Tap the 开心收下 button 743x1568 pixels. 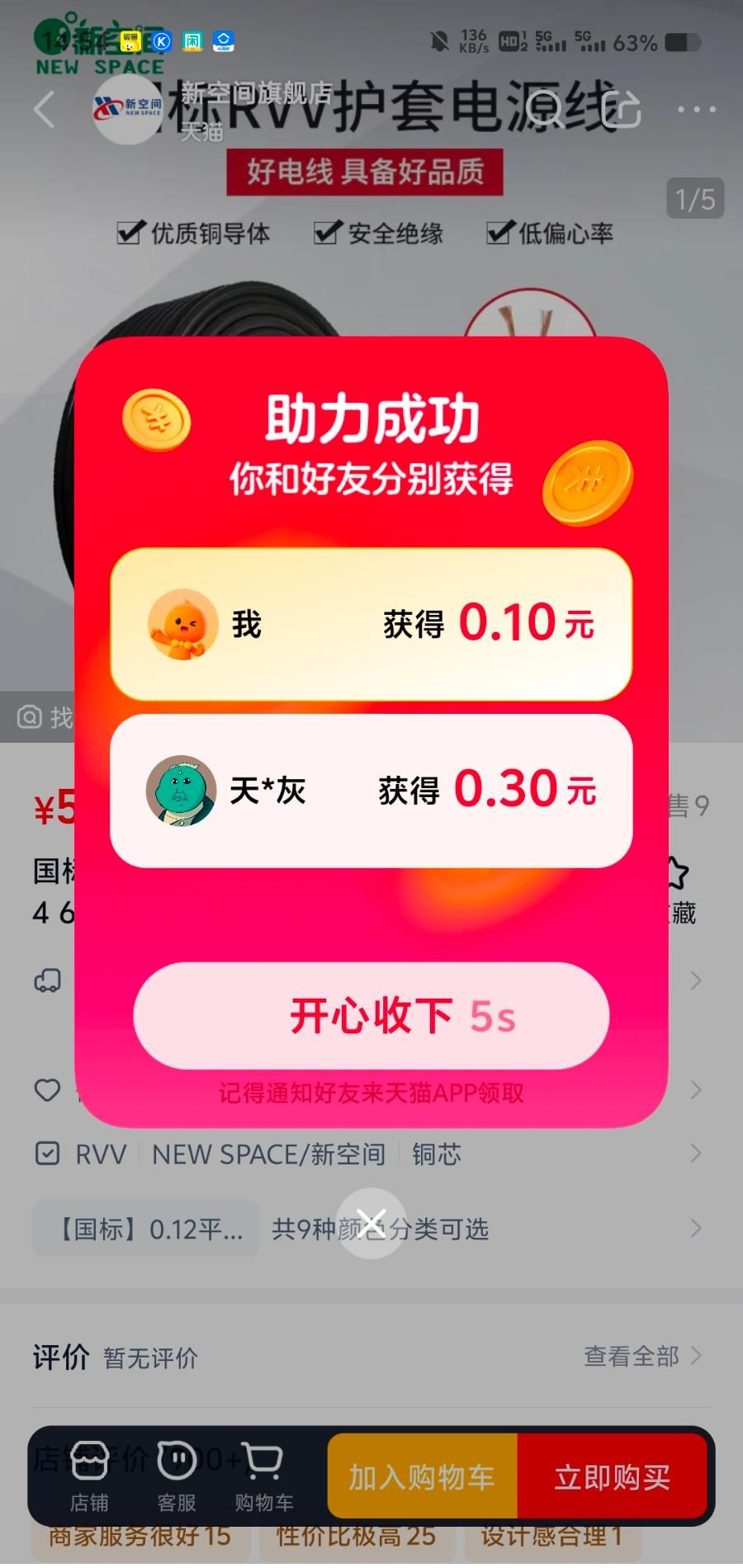tap(371, 1015)
